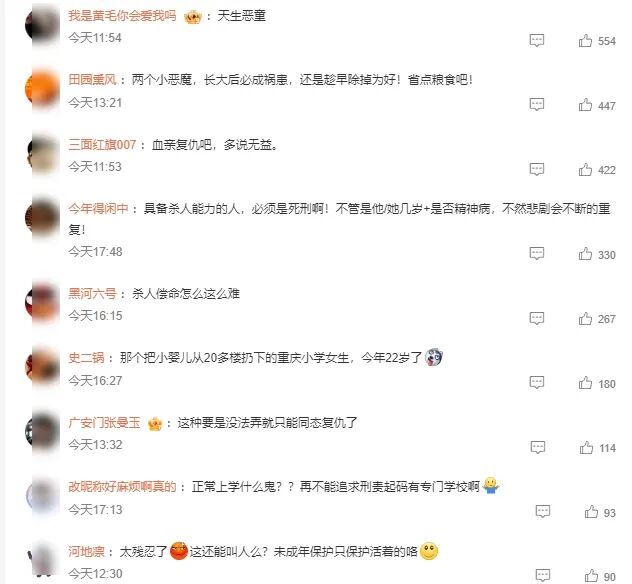Reply to 史二锅's comment
This screenshot has height=584, width=632.
click(537, 383)
